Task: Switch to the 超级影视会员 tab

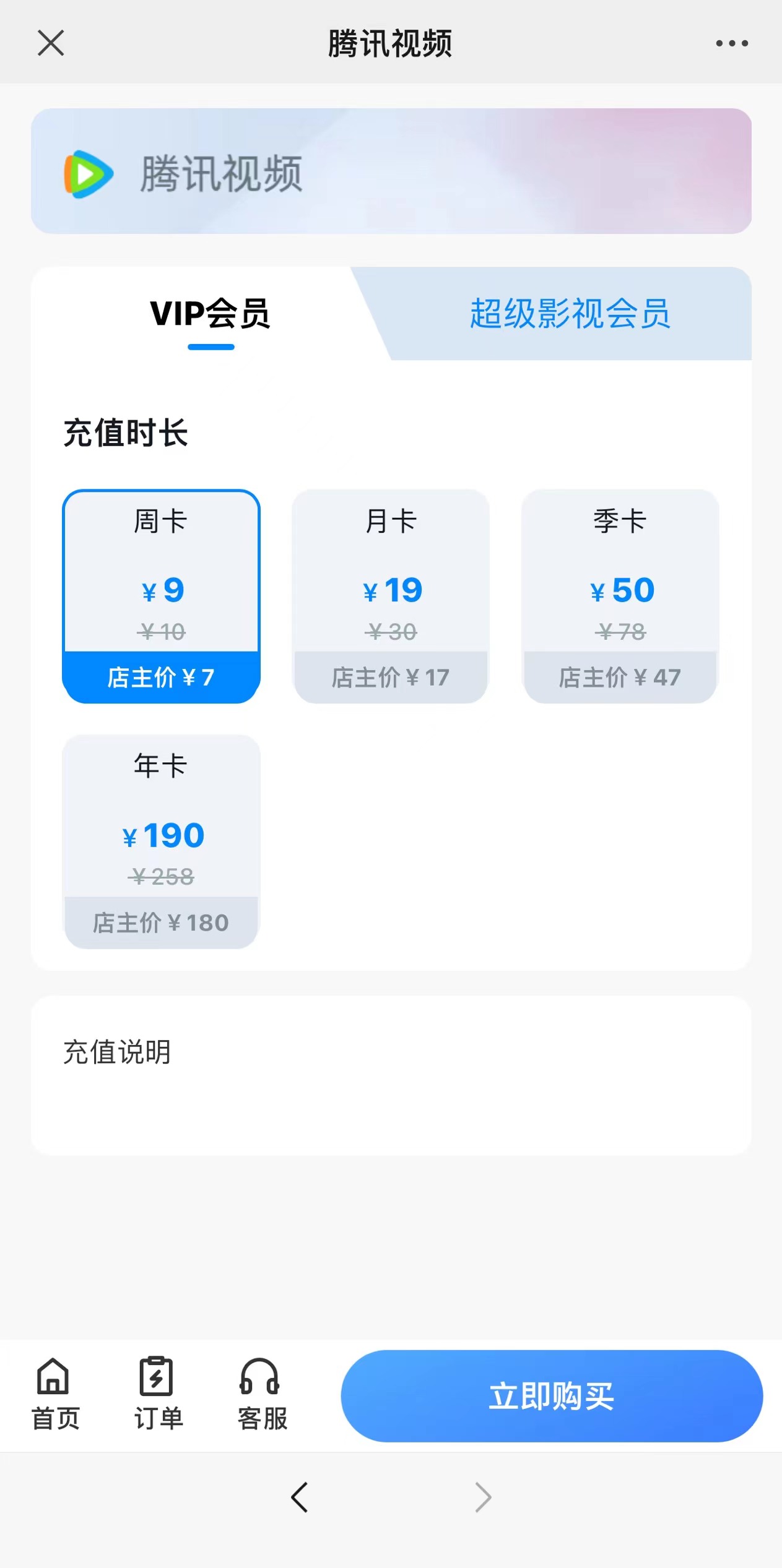Action: (570, 314)
